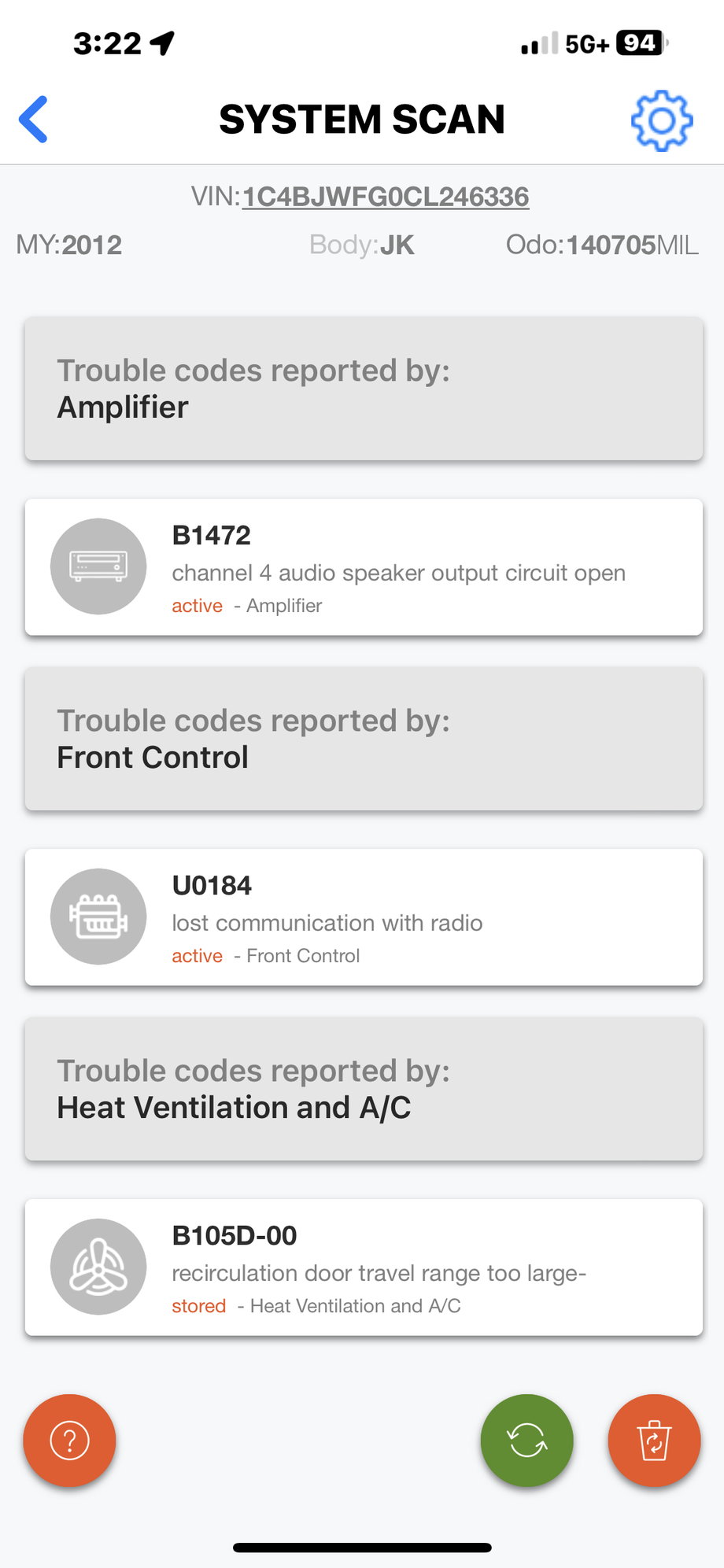The image size is (724, 1568).
Task: Tap the underlined VIN number link
Action: [x=385, y=197]
